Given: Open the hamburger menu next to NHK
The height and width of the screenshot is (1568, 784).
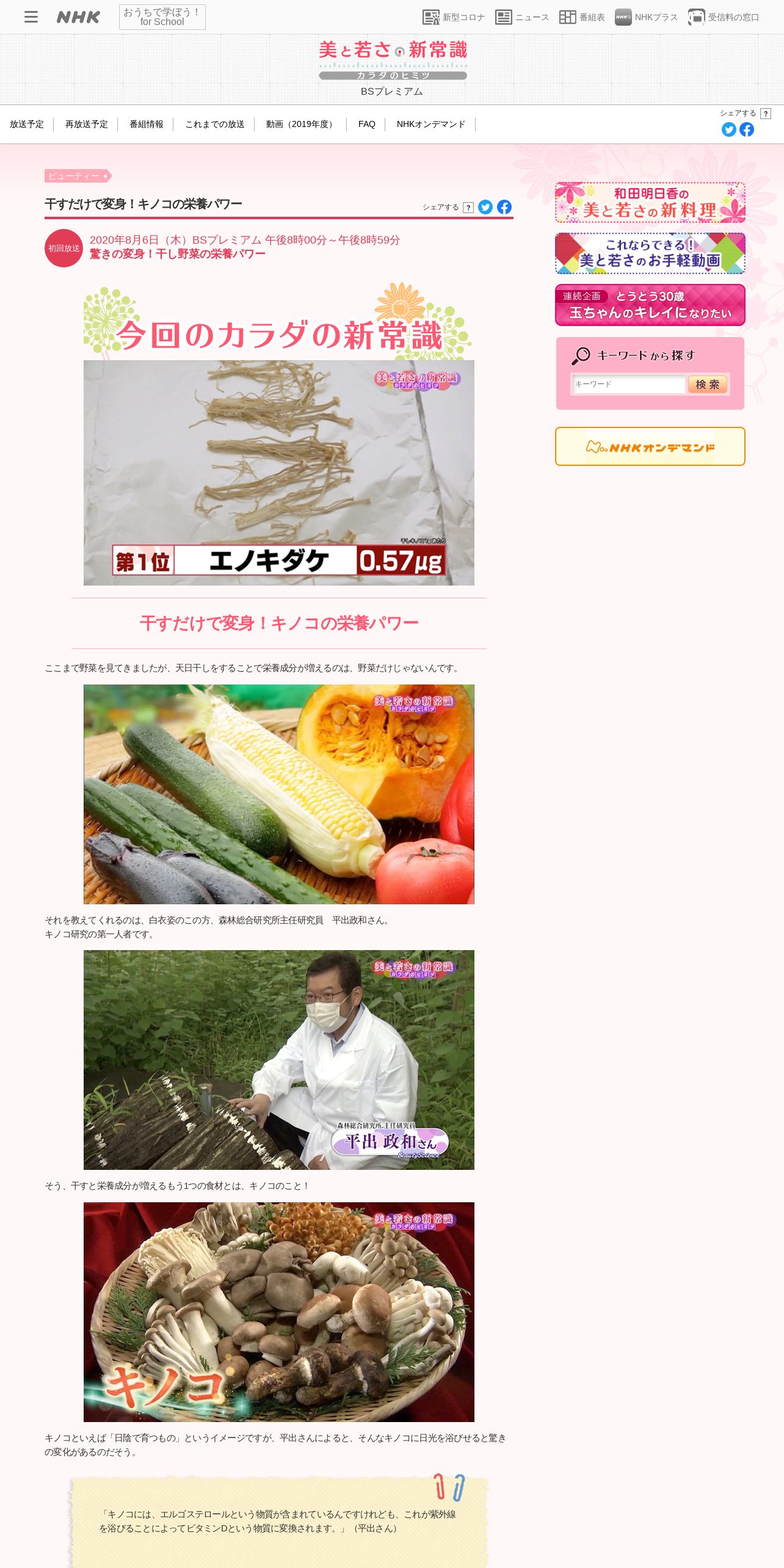Looking at the screenshot, I should [x=31, y=17].
